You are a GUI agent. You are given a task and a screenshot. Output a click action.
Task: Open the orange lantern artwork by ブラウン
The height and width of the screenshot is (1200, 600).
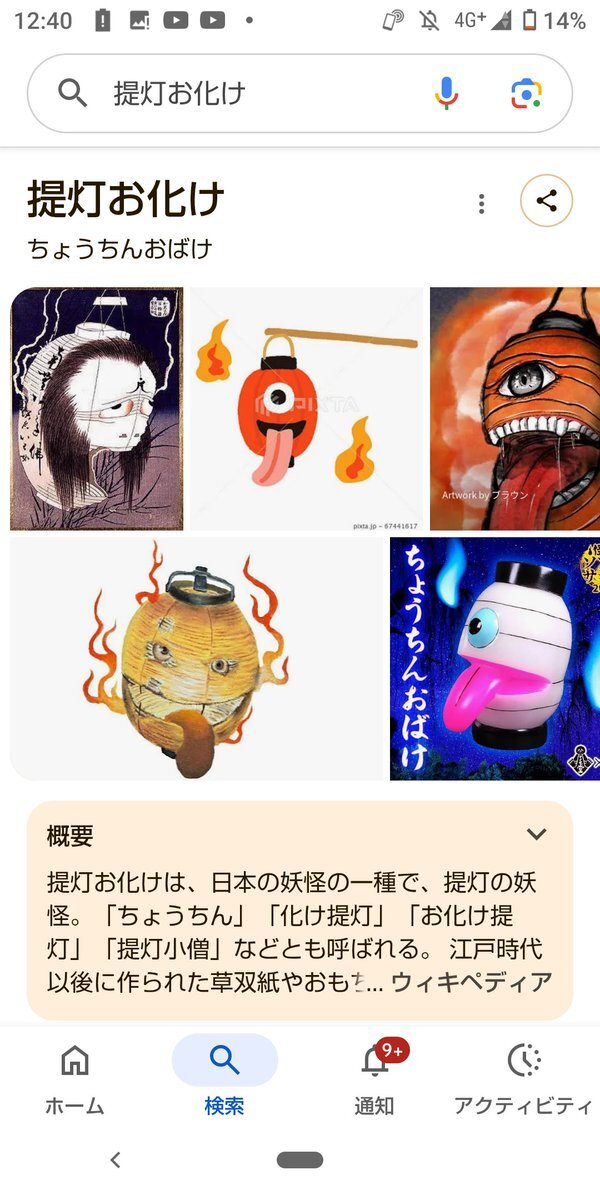pos(514,408)
